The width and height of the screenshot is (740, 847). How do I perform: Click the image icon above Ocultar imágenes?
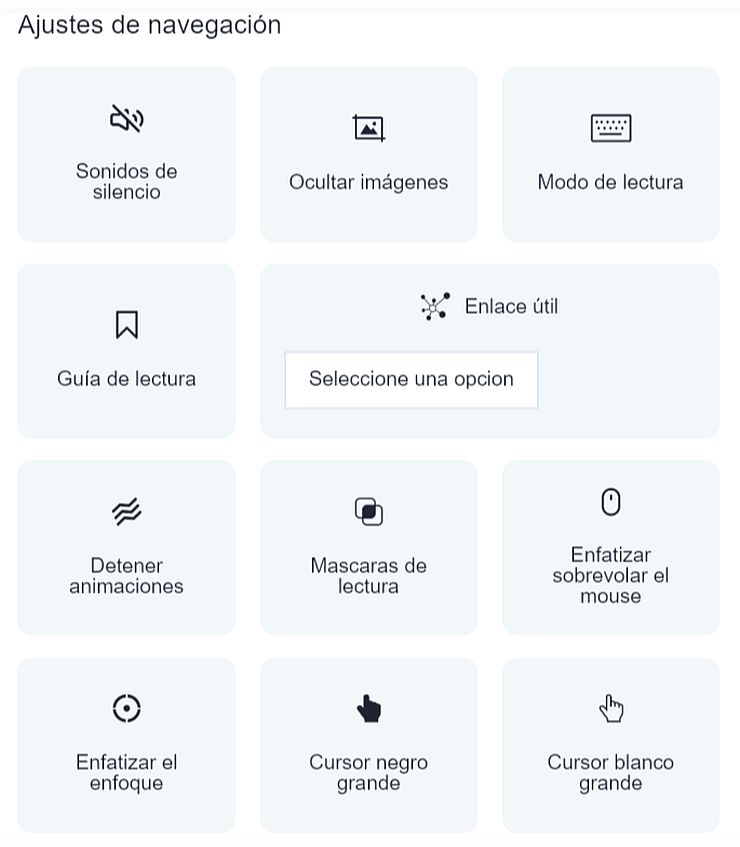(x=369, y=127)
